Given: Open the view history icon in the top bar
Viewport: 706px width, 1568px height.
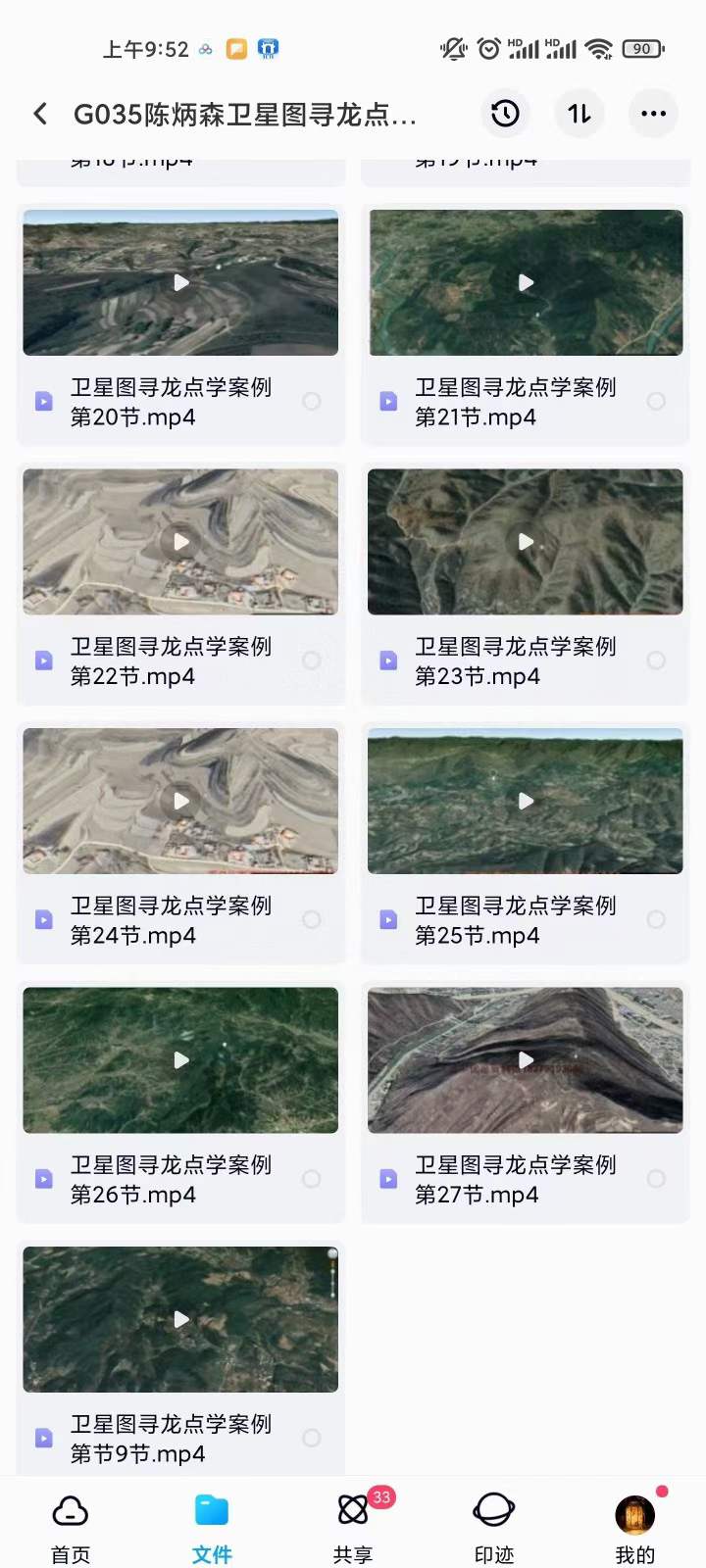Looking at the screenshot, I should click(505, 113).
